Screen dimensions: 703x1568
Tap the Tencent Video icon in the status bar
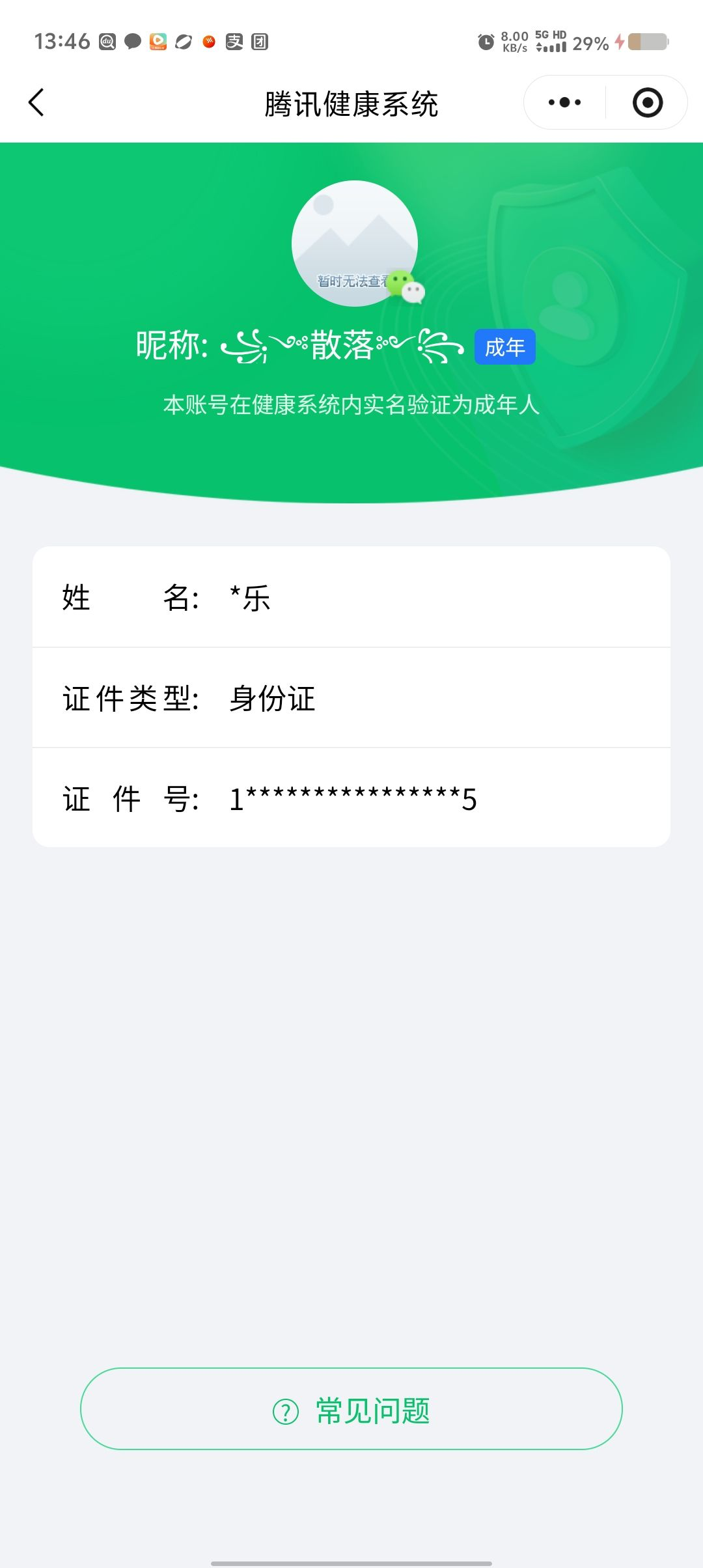point(158,42)
